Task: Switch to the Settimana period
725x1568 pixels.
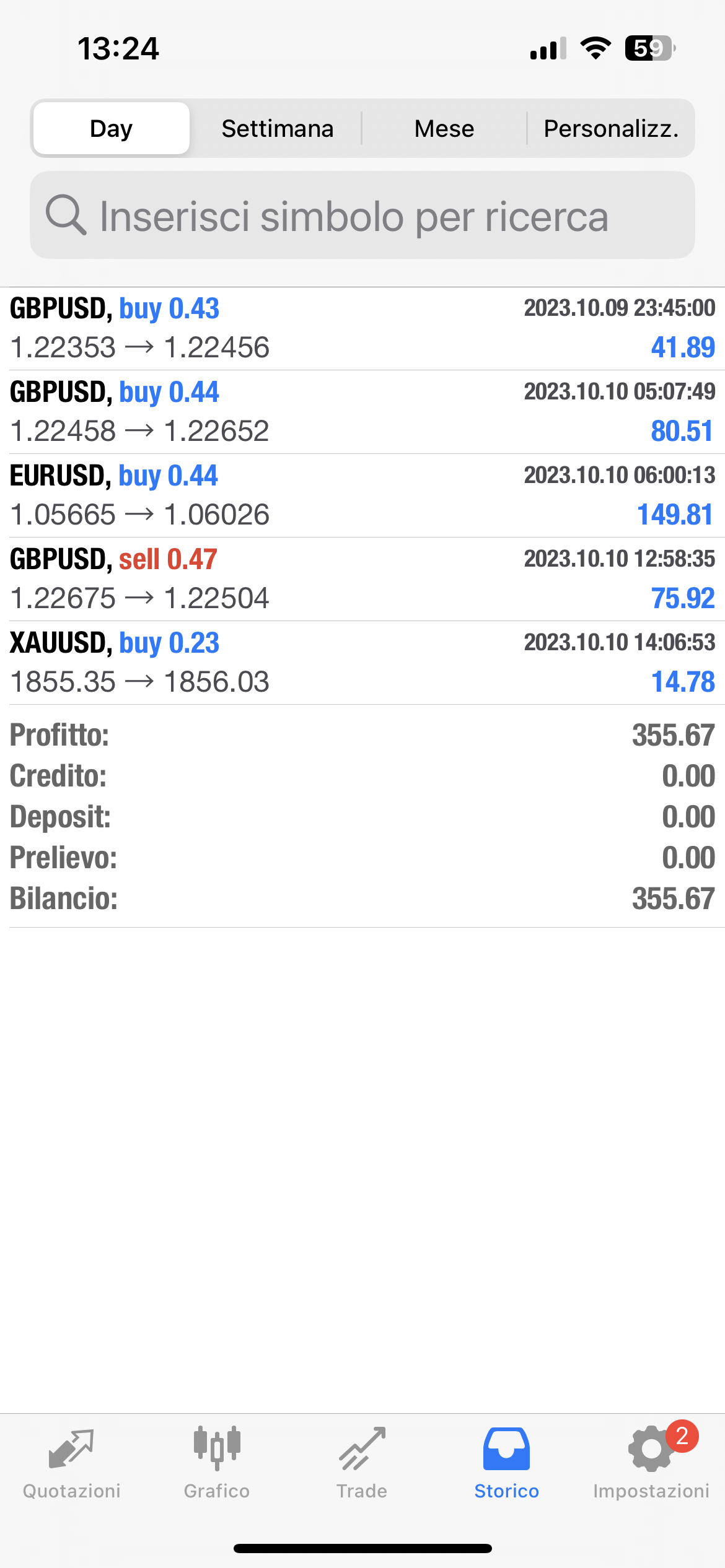Action: (278, 129)
